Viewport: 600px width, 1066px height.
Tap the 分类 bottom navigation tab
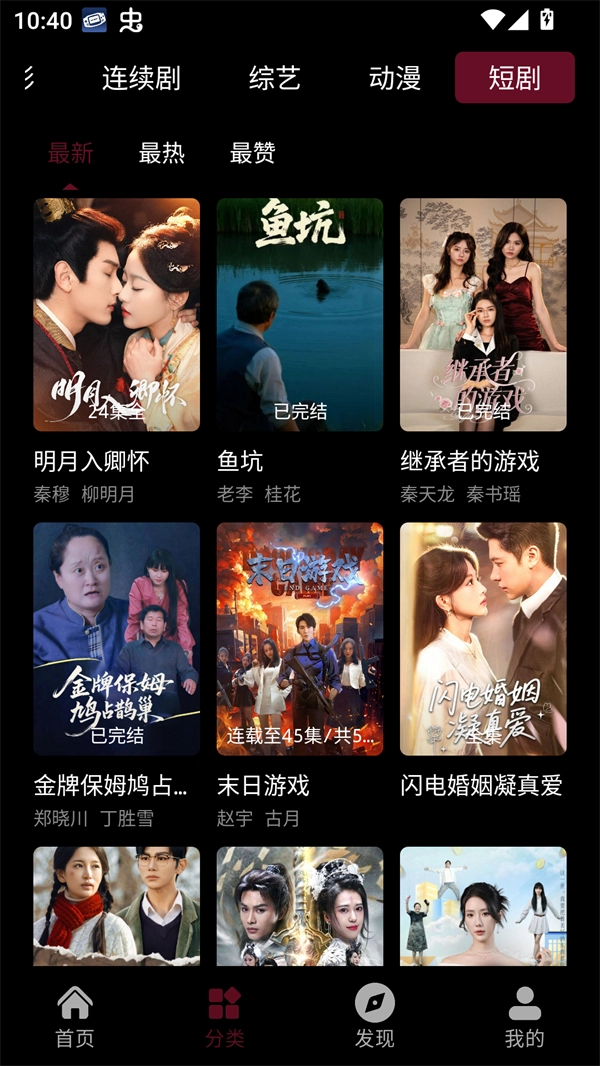pos(225,1016)
